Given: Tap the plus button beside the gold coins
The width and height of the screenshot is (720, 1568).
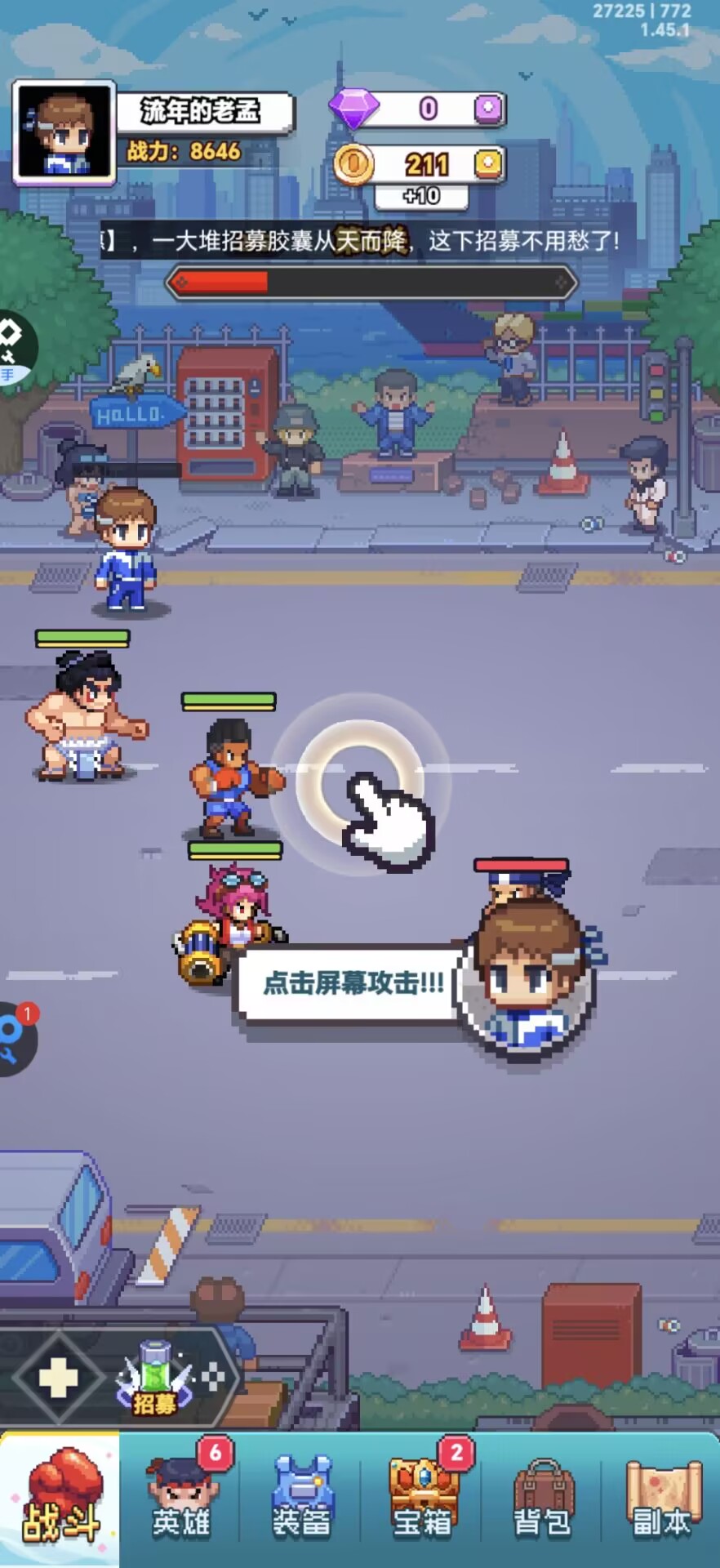Looking at the screenshot, I should click(x=488, y=164).
